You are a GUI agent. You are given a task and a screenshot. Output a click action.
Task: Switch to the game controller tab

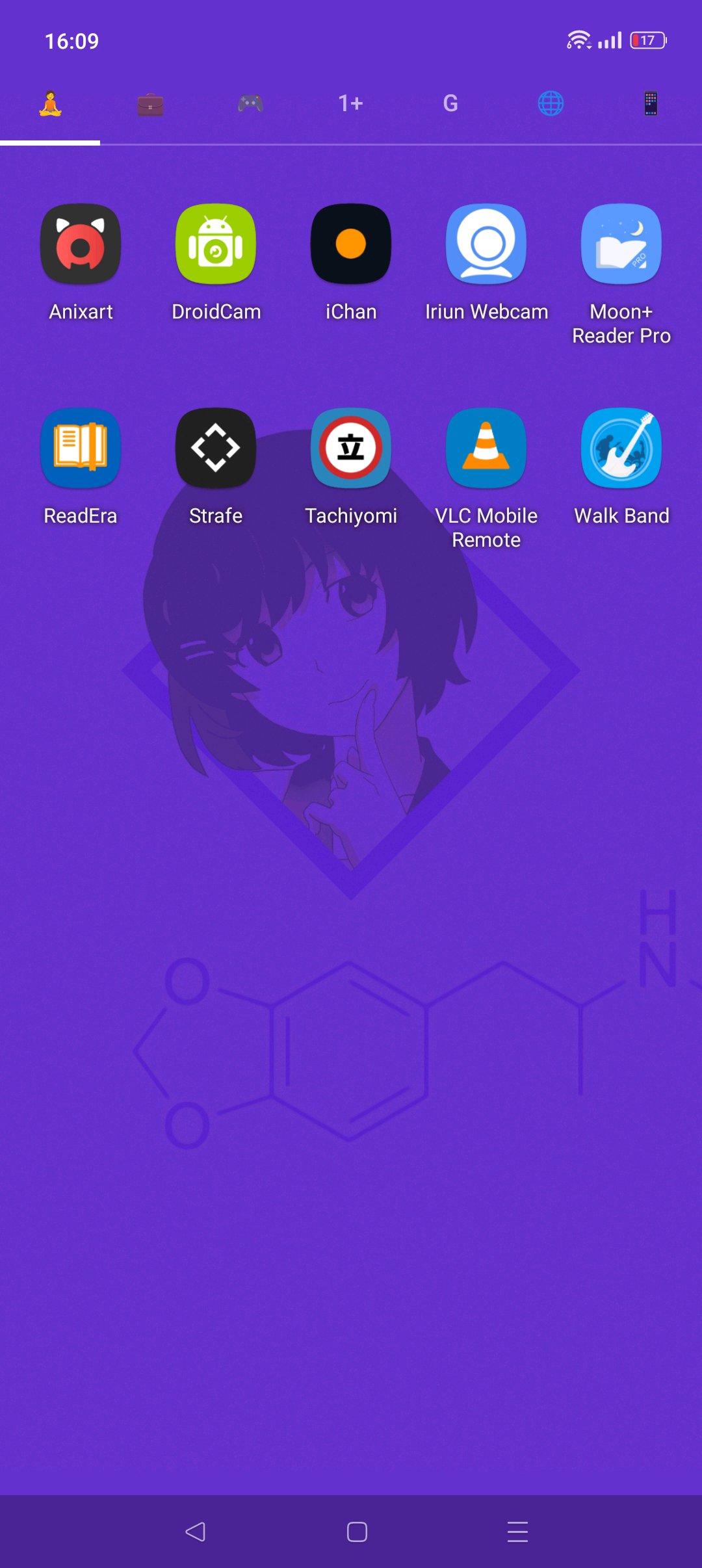[250, 104]
